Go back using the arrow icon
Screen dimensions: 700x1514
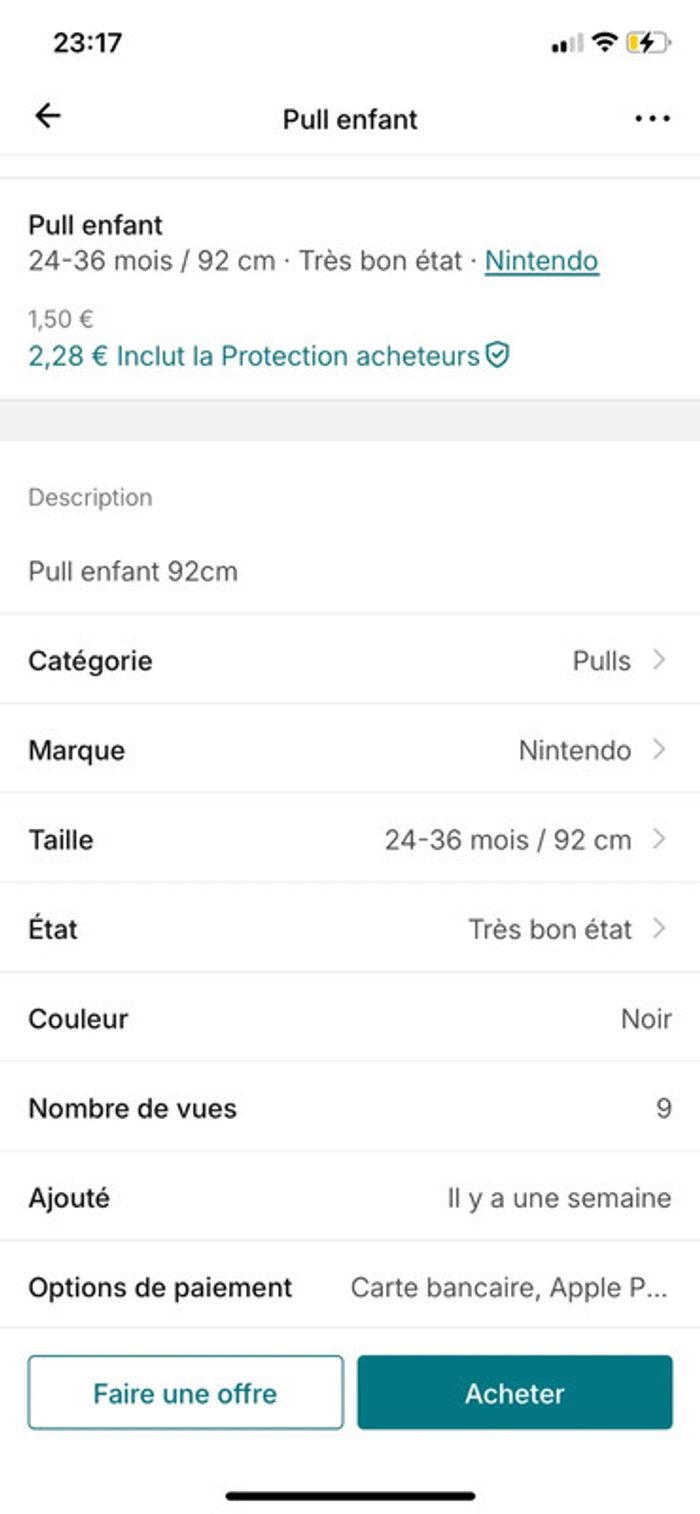[x=48, y=117]
